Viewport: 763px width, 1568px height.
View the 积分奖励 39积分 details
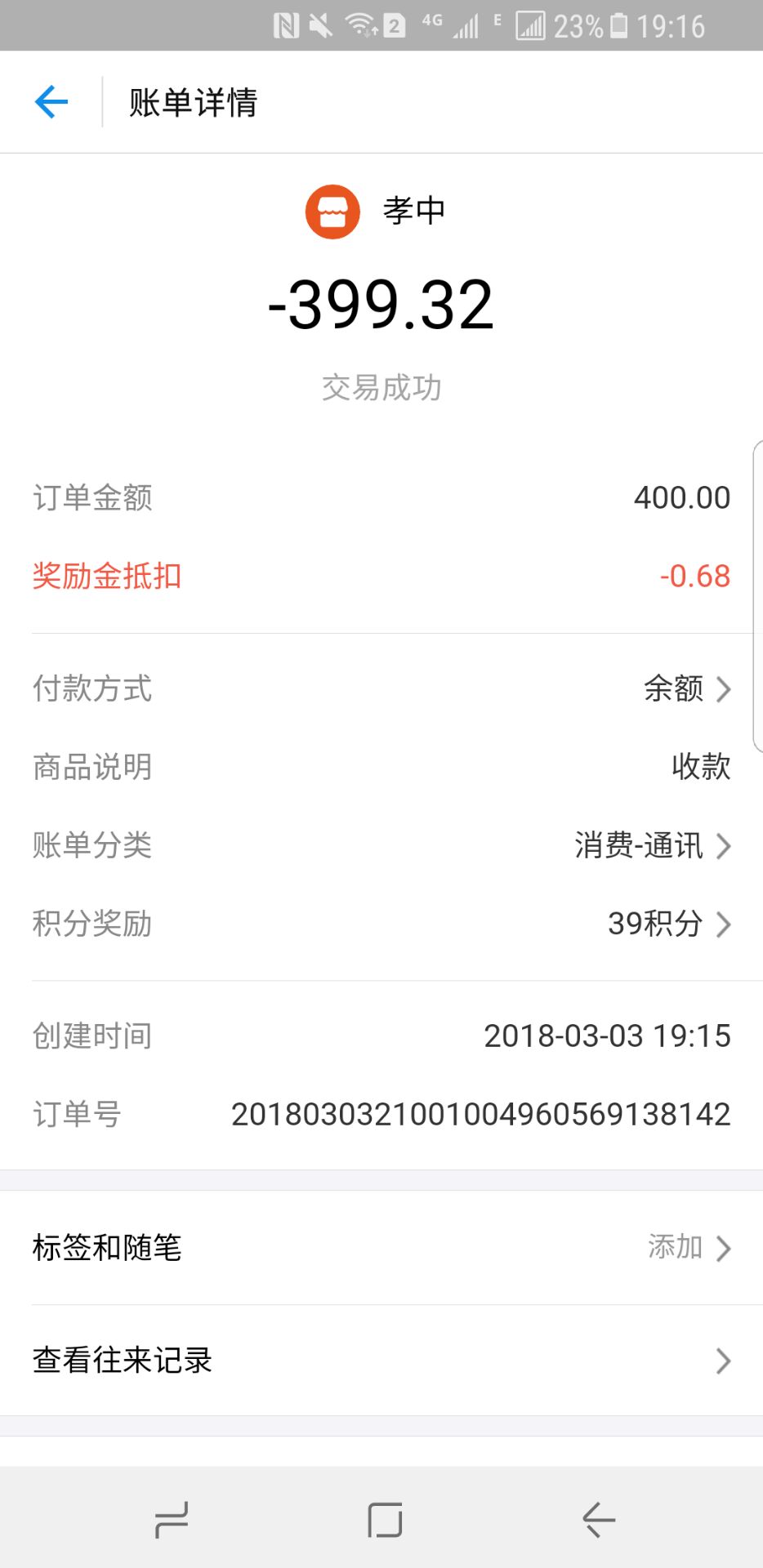[381, 924]
